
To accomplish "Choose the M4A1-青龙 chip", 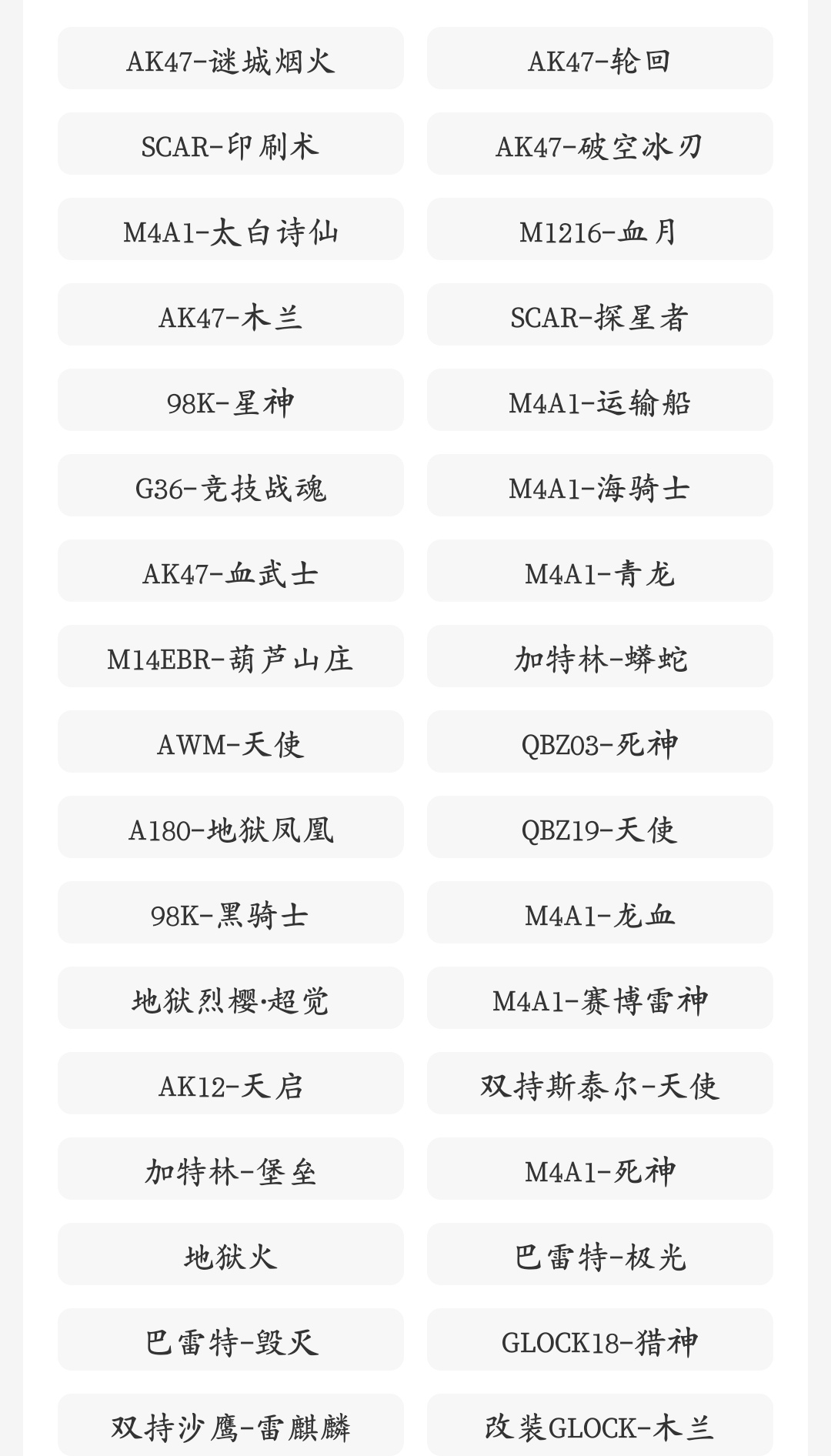I will 599,571.
